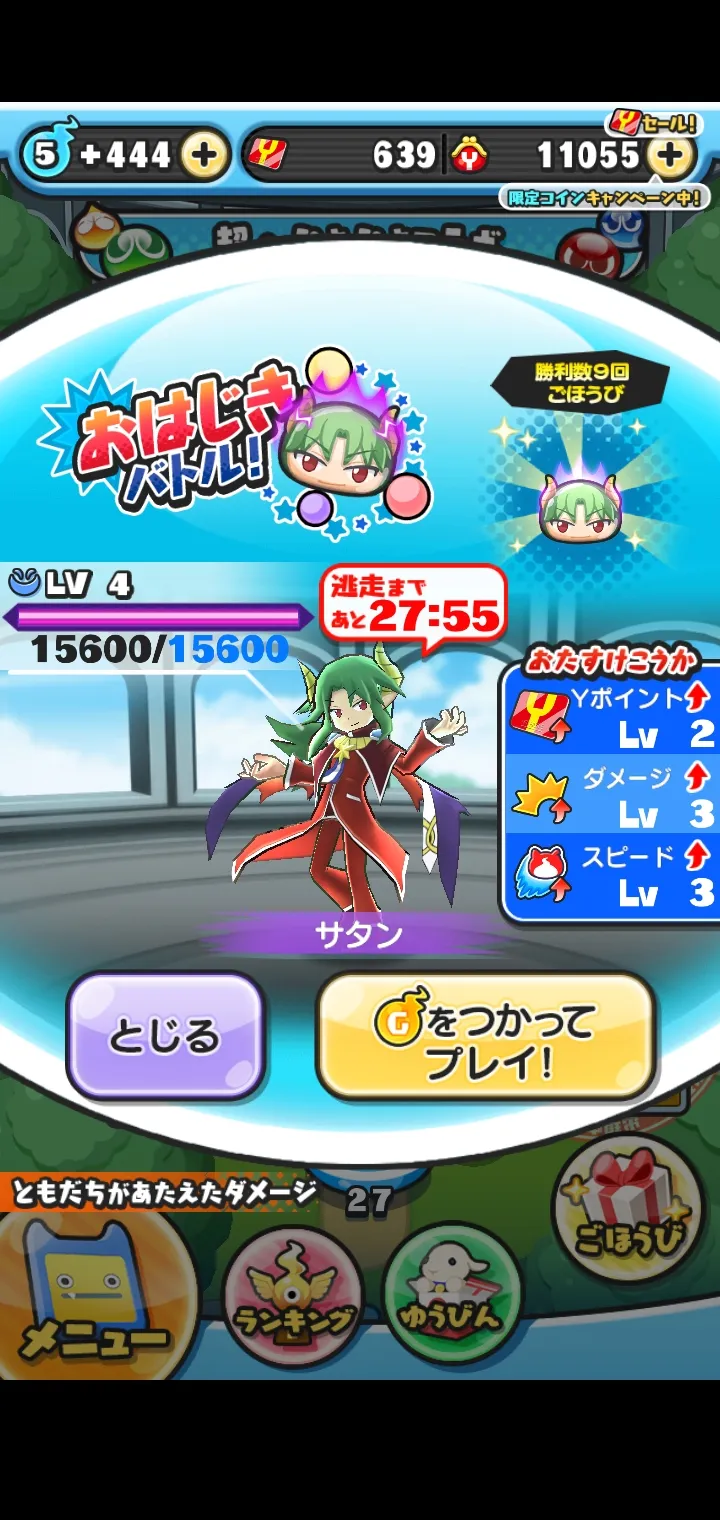
Task: Open the セール sale badge
Action: [652, 124]
